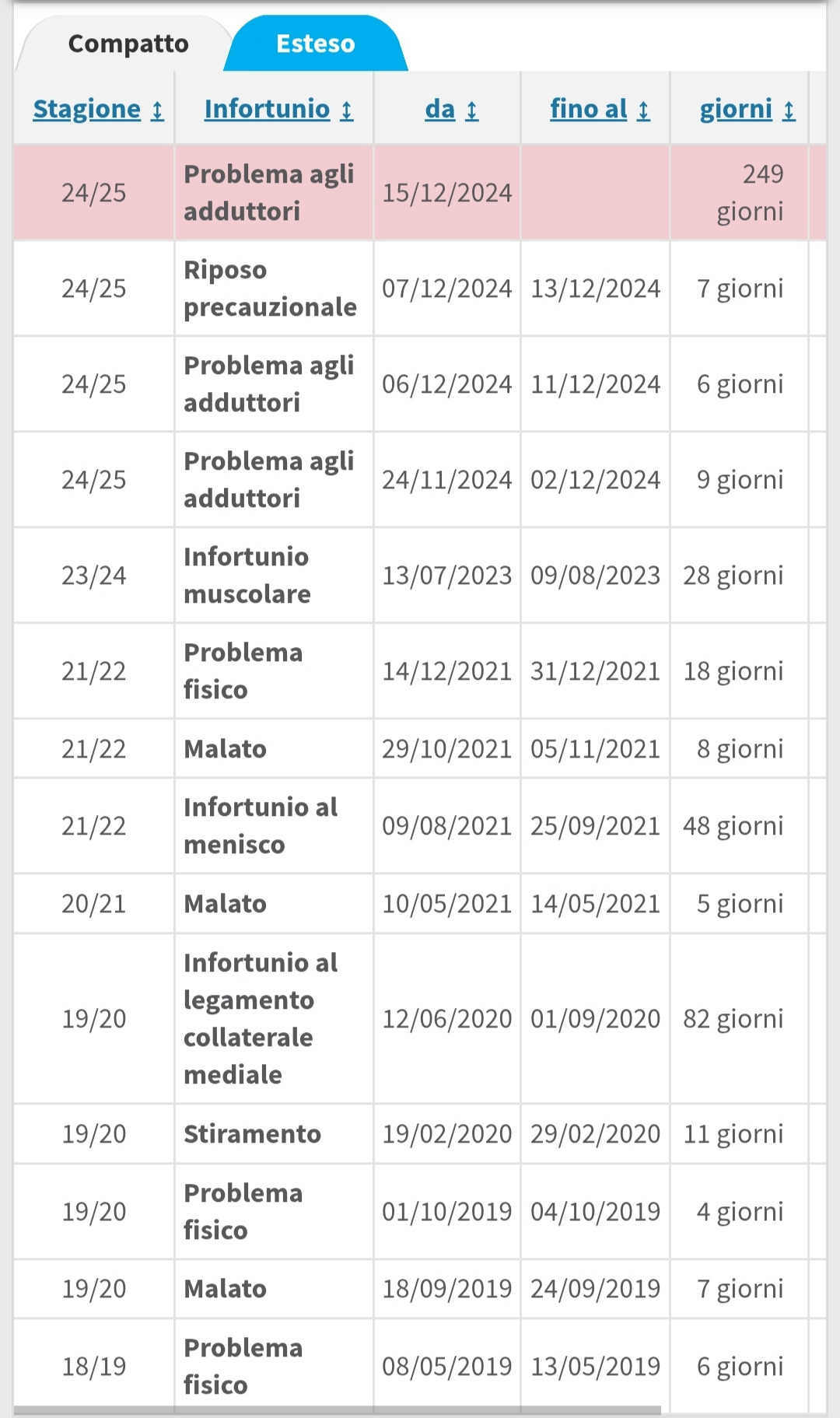Sort by the fino al column

599,109
